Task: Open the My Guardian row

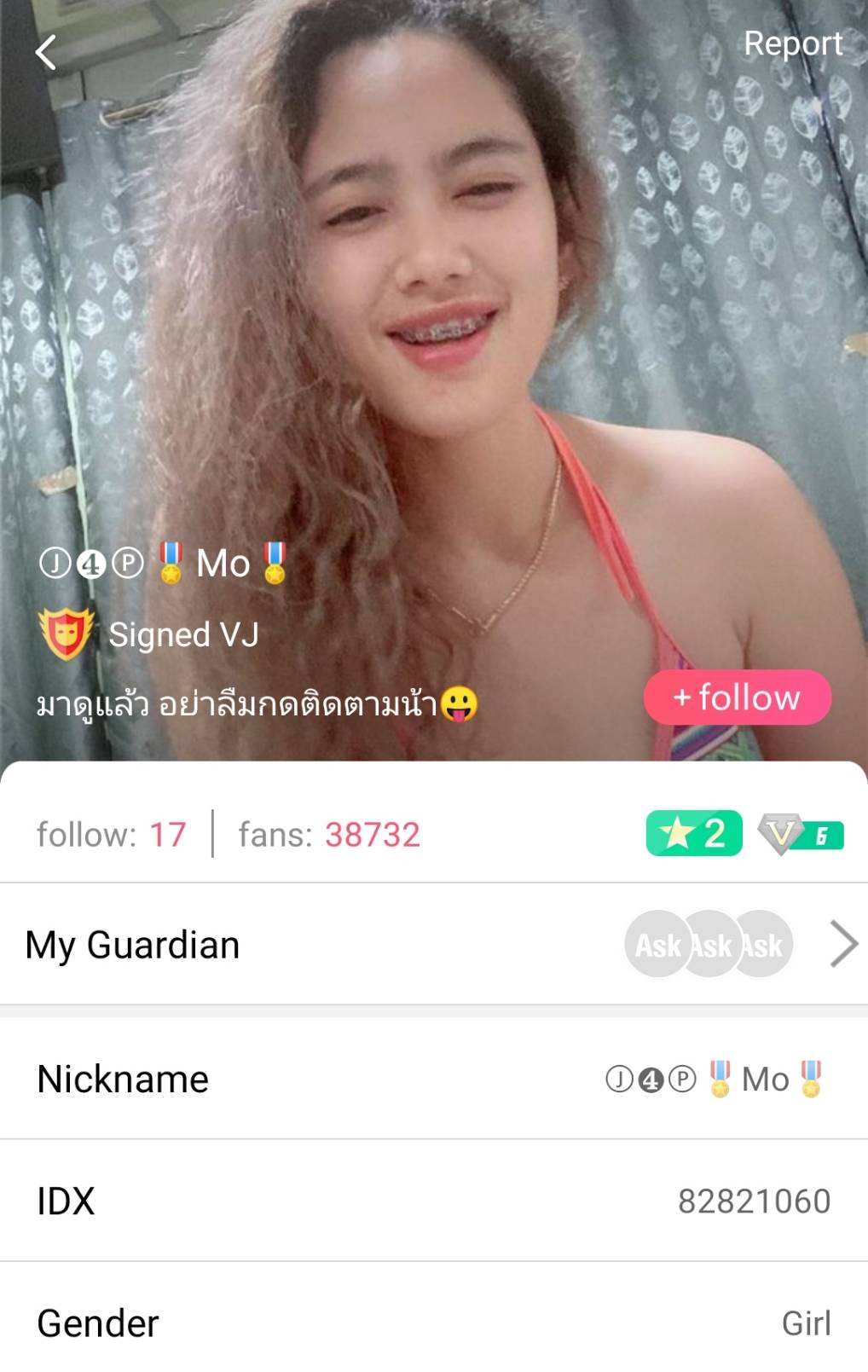Action: pyautogui.click(x=433, y=945)
